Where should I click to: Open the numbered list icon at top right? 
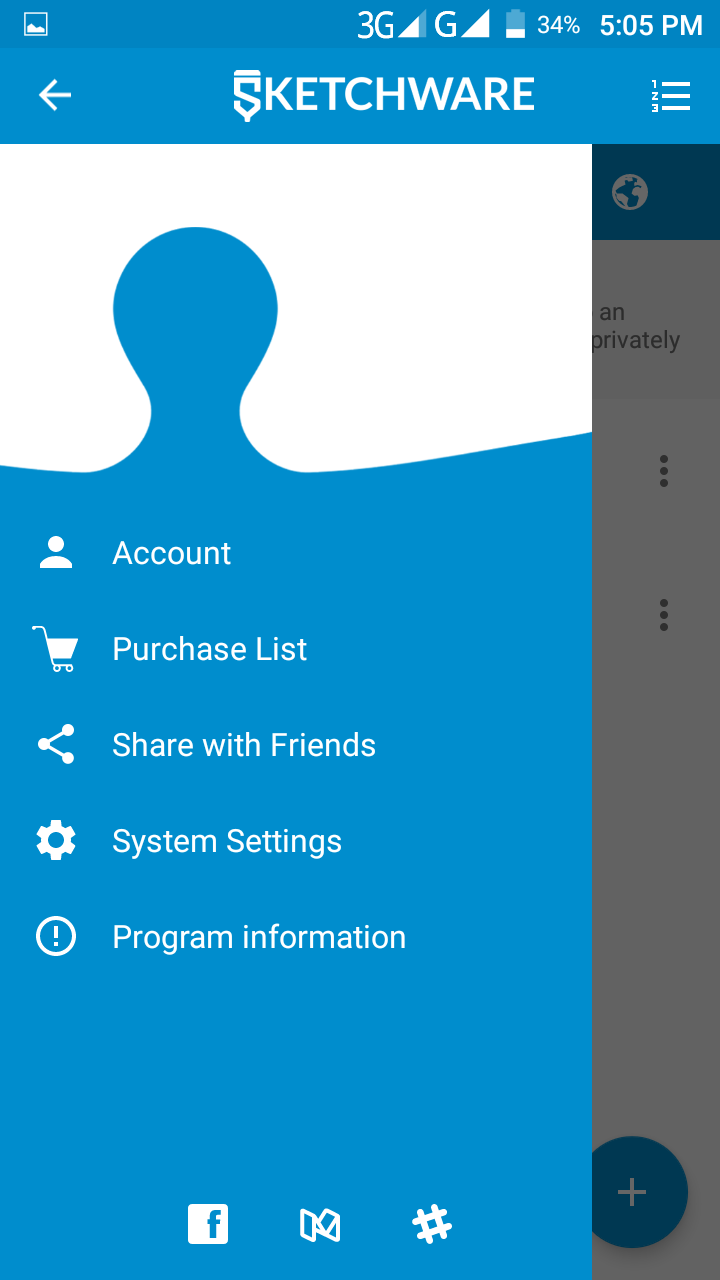tap(670, 95)
